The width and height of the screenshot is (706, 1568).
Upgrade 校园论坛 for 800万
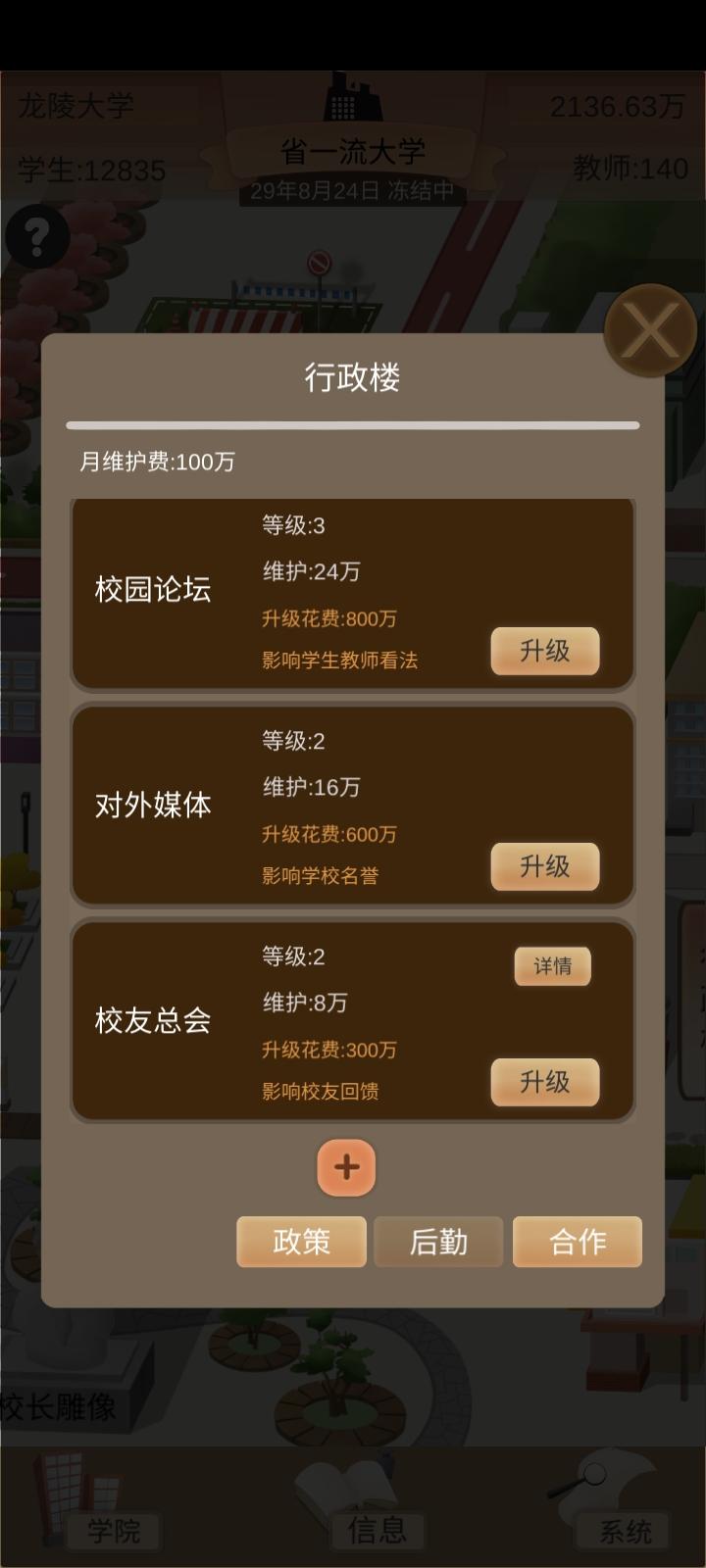[544, 652]
